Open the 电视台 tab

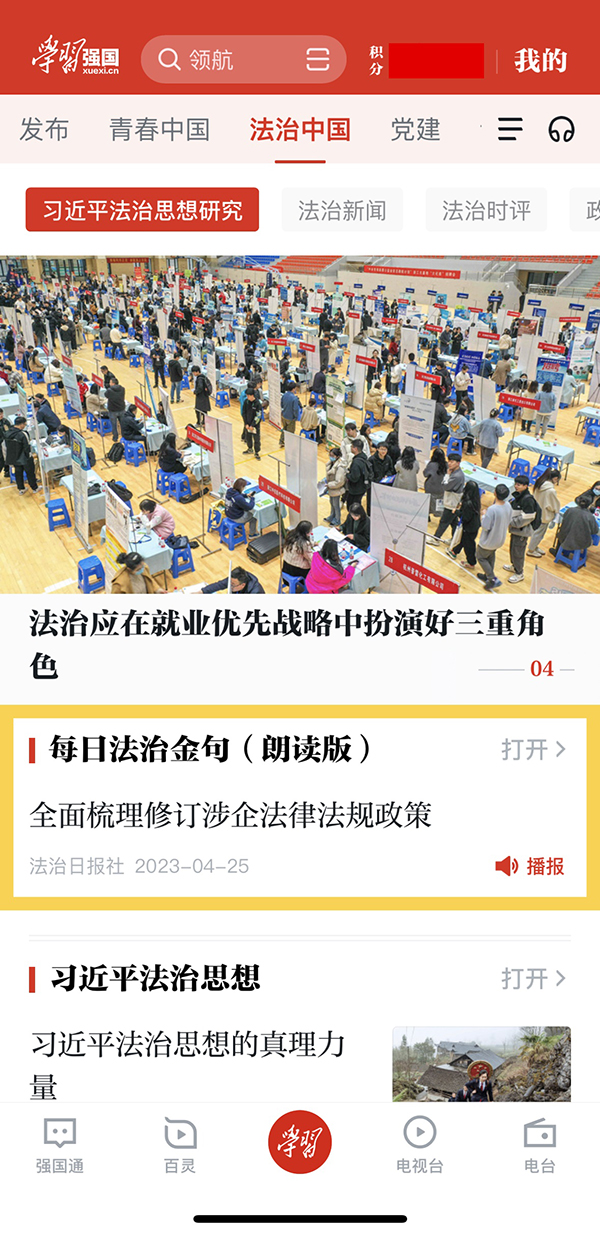point(419,1145)
